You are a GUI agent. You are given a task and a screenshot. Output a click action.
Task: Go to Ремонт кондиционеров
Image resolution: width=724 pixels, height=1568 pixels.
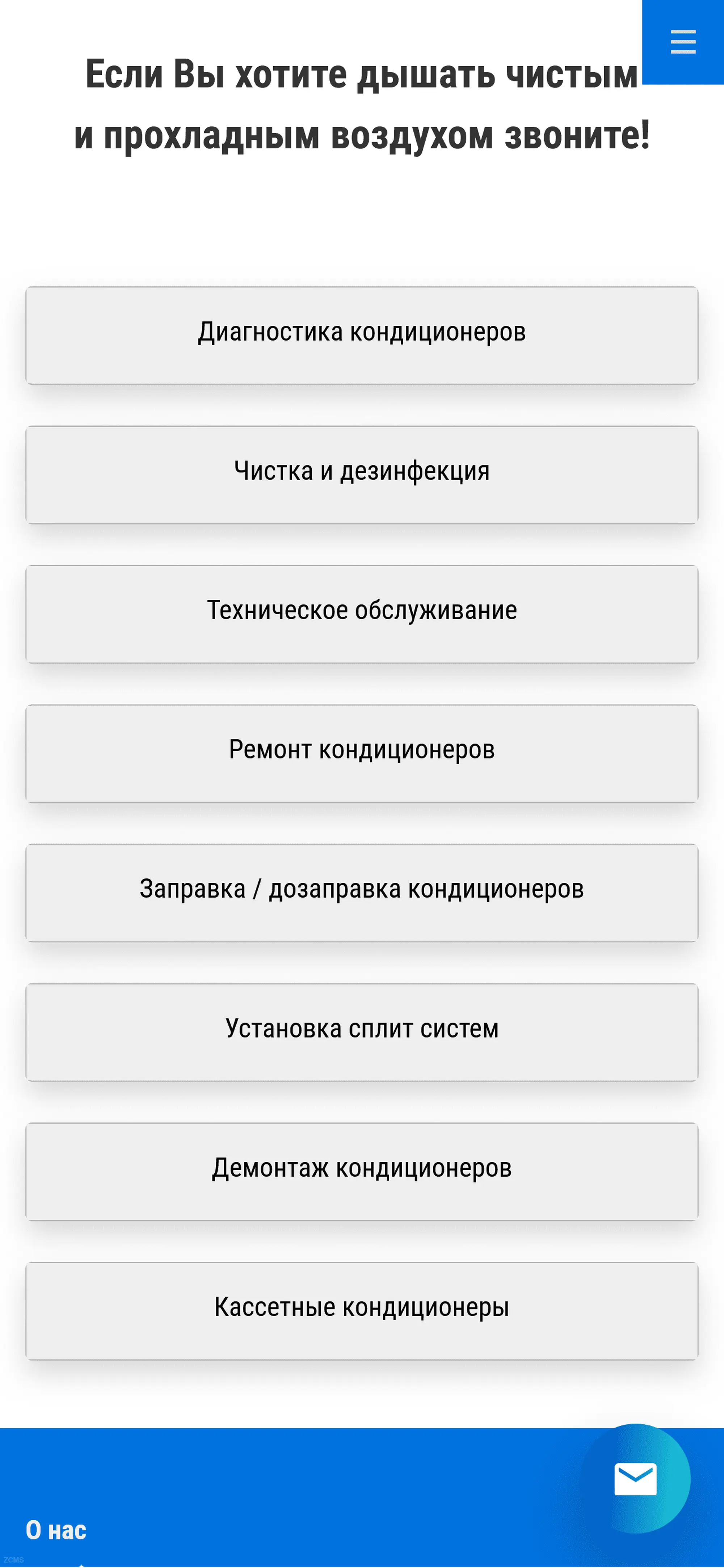(362, 754)
